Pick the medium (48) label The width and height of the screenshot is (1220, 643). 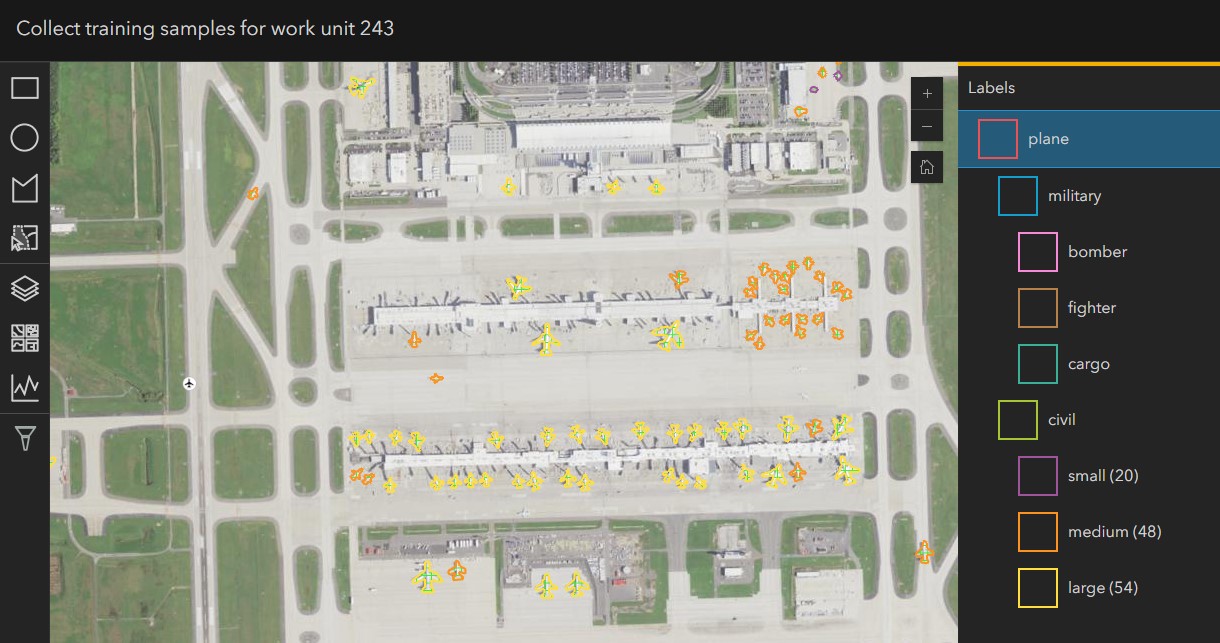pos(1114,532)
